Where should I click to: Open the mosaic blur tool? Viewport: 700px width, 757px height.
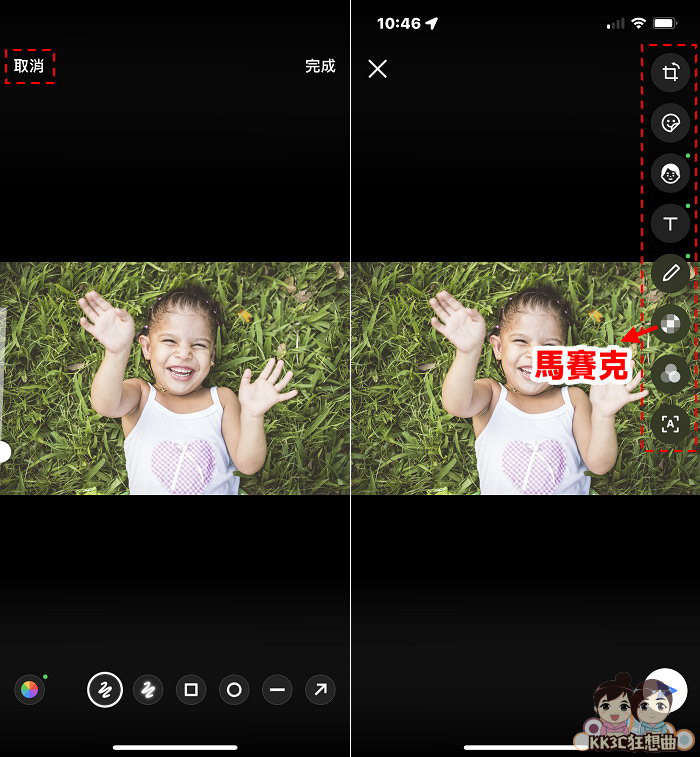click(x=670, y=323)
